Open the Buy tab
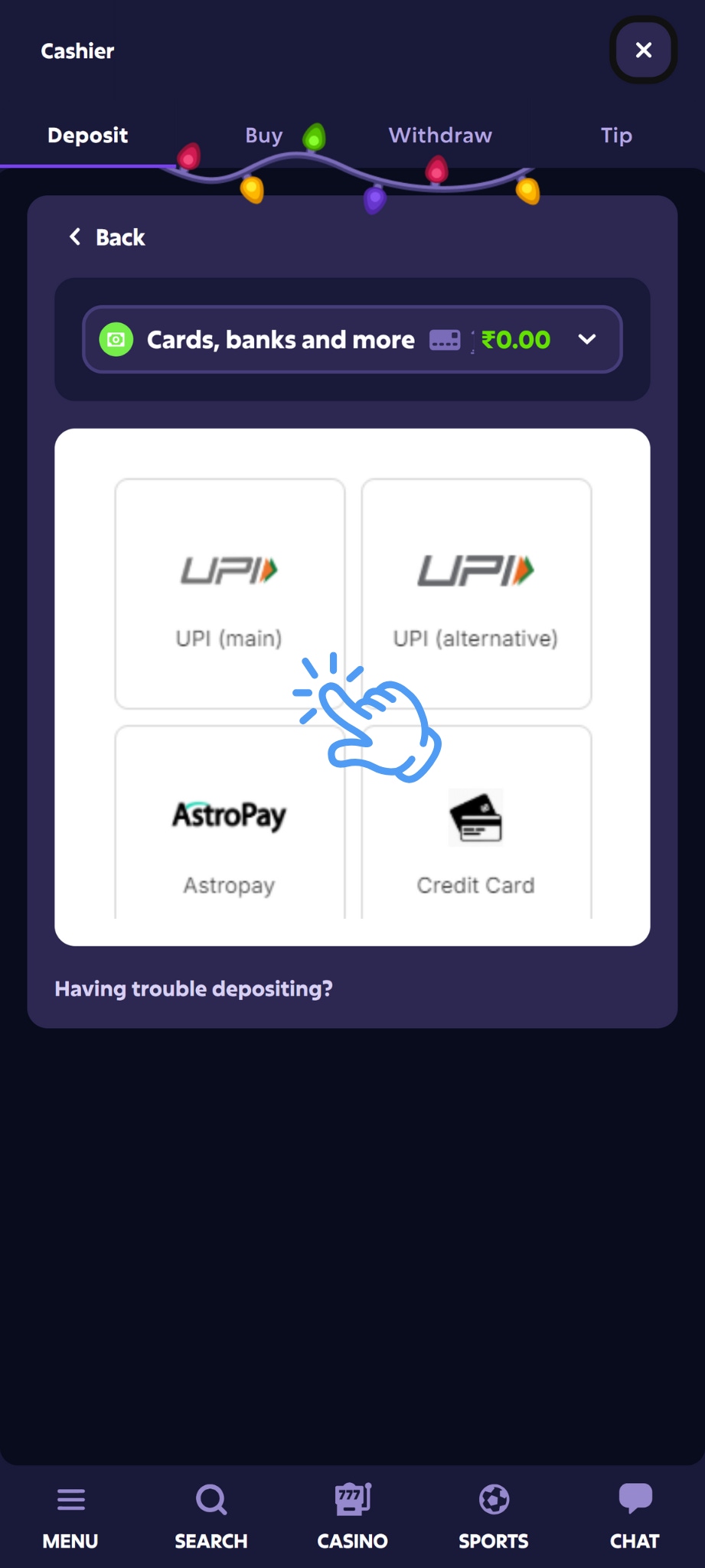The image size is (705, 1568). coord(263,136)
